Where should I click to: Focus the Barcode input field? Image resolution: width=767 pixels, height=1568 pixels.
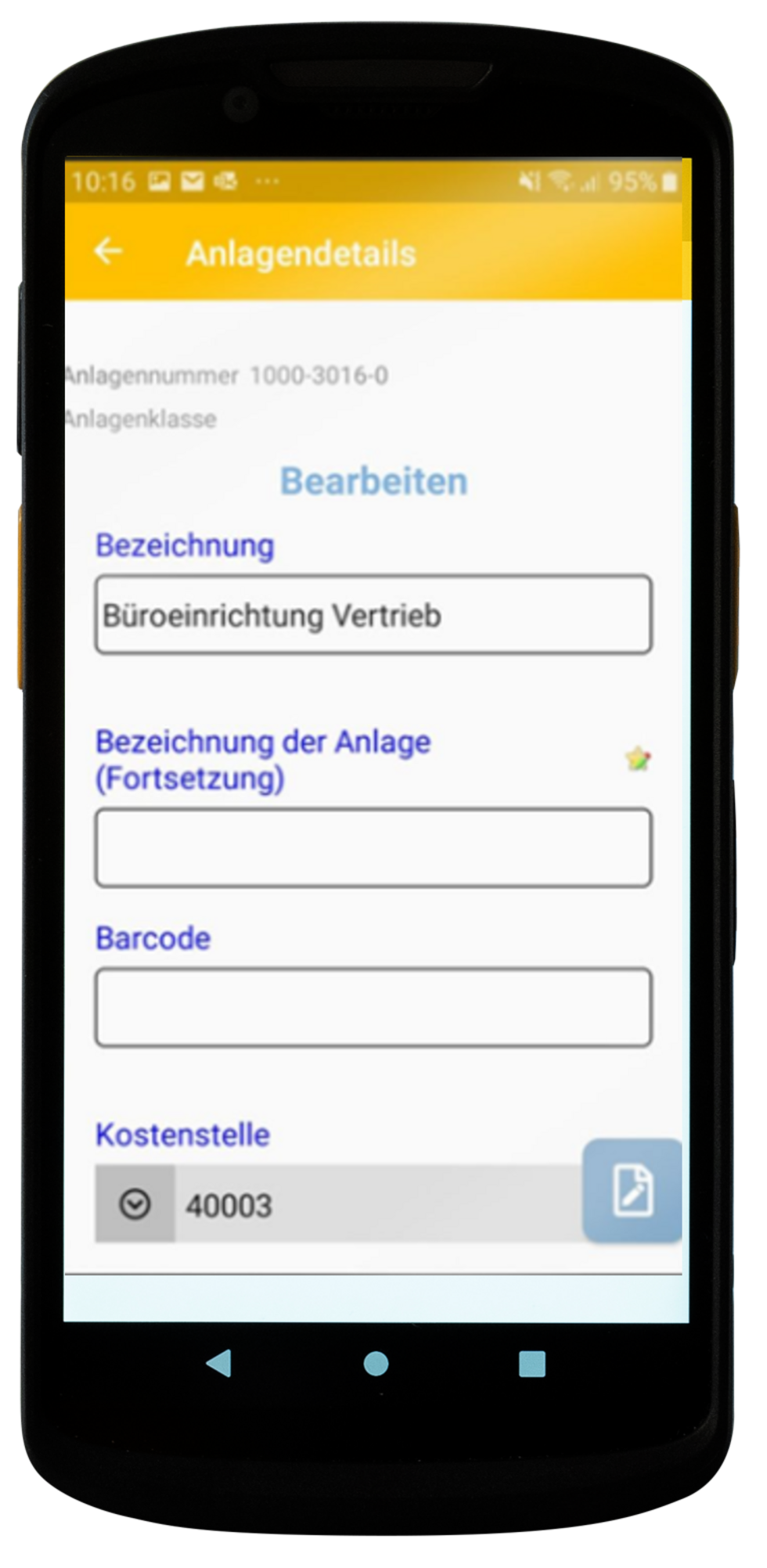tap(373, 1008)
